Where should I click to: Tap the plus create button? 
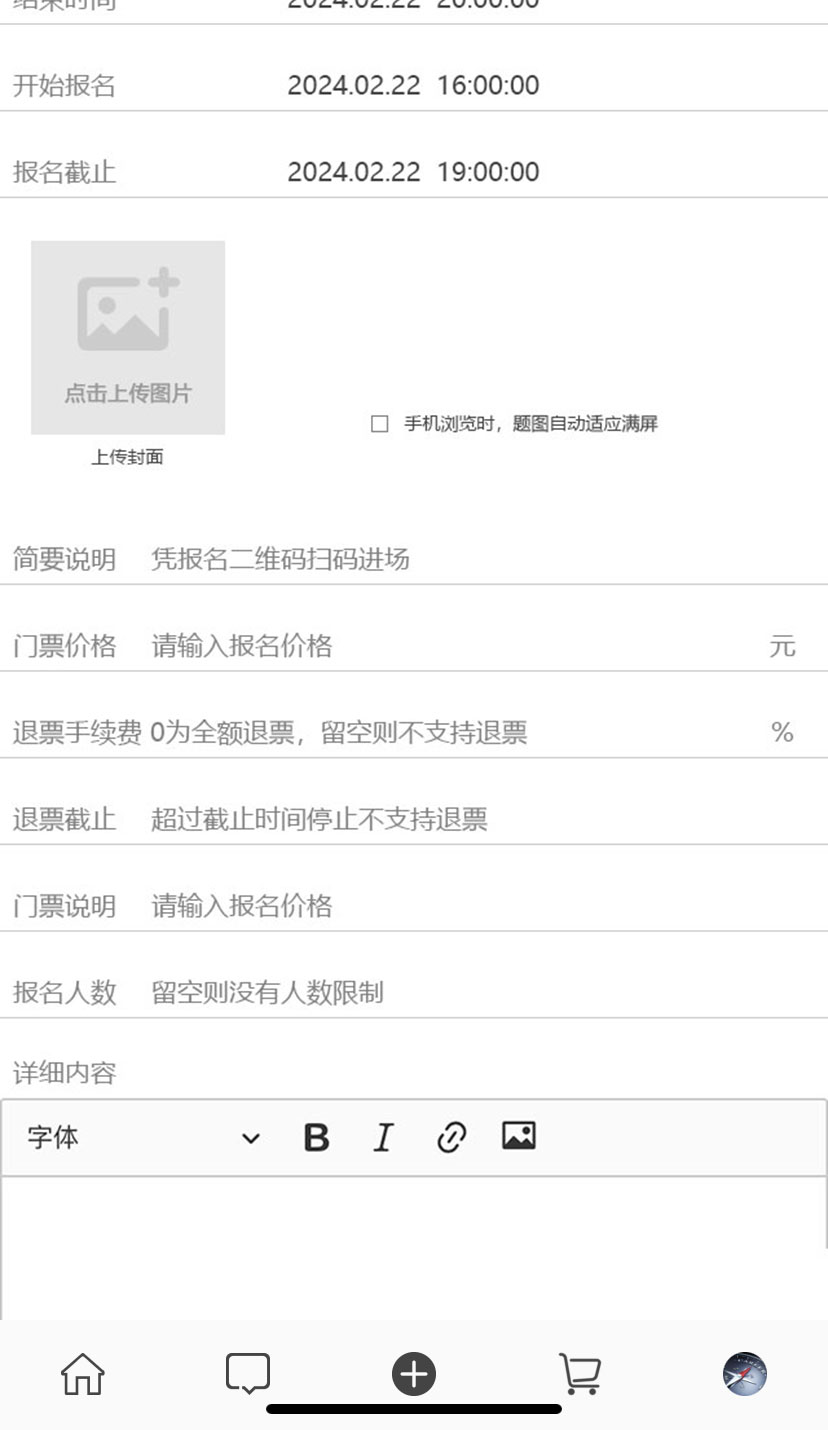coord(414,1374)
